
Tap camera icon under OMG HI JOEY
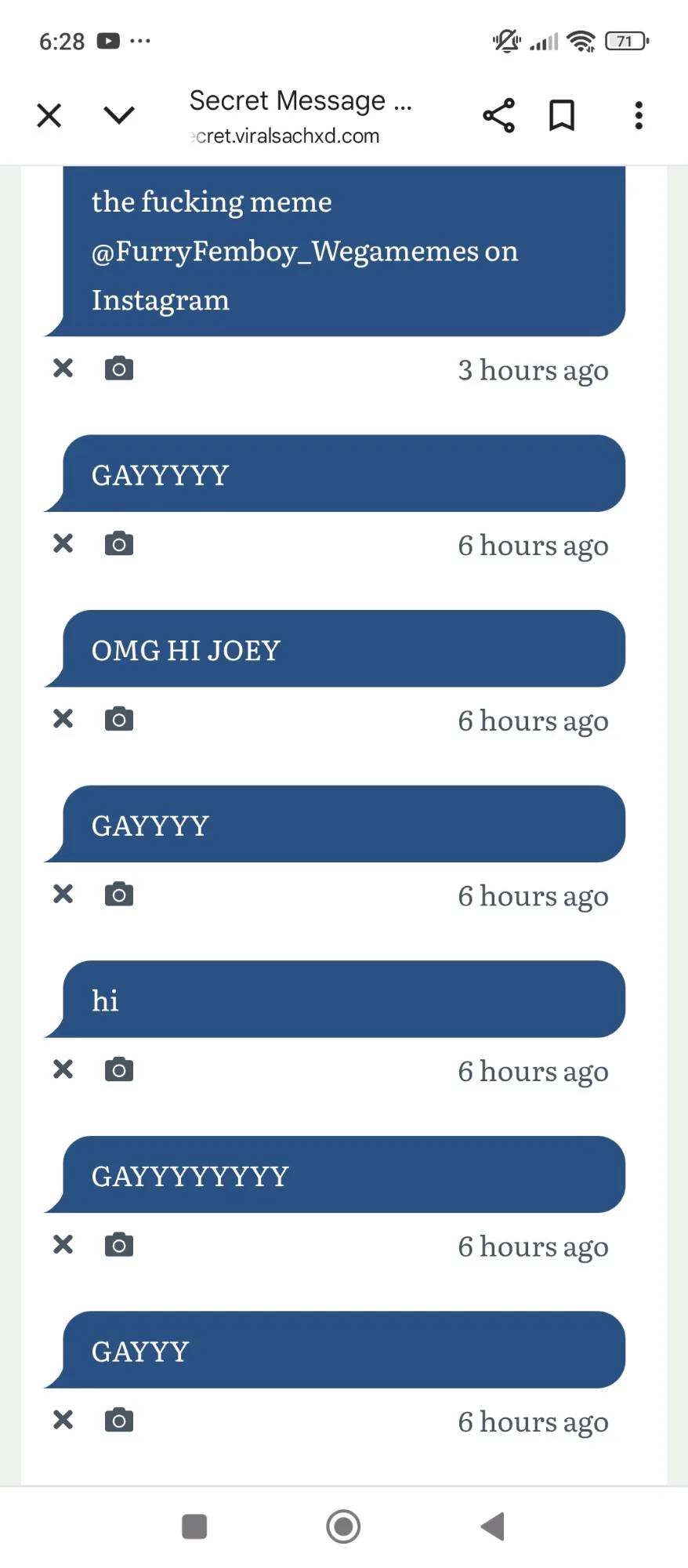click(119, 719)
